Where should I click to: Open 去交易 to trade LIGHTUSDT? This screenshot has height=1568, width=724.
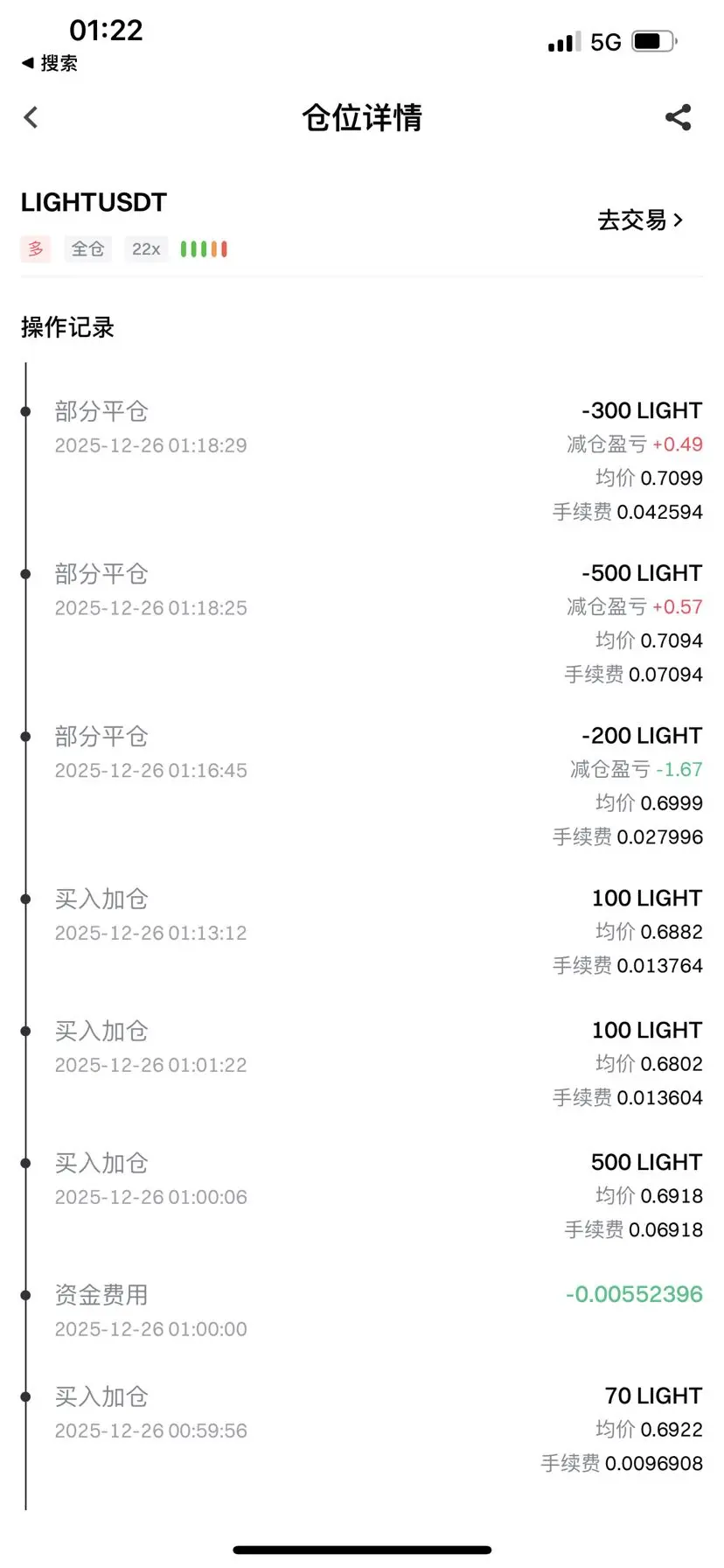(639, 220)
